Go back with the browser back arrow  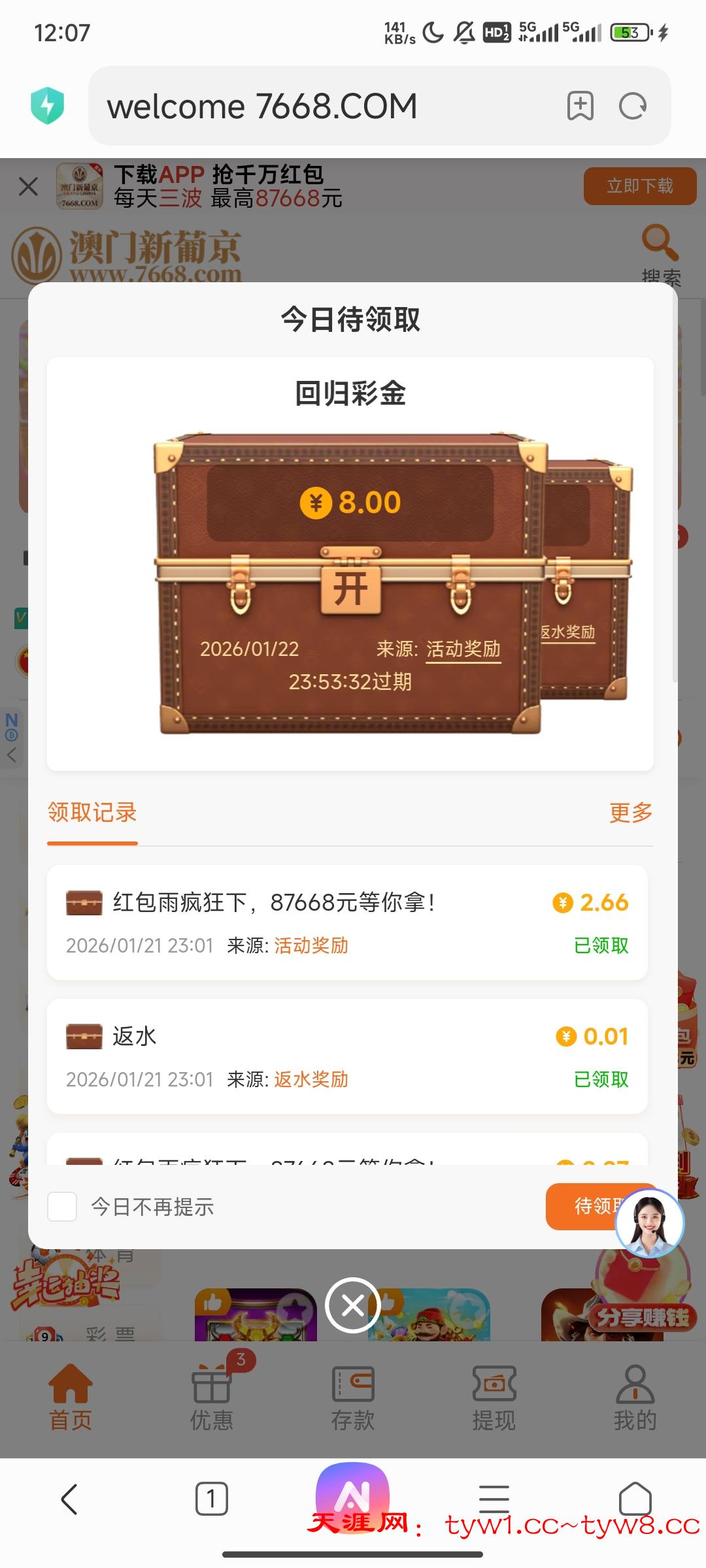pyautogui.click(x=70, y=1498)
